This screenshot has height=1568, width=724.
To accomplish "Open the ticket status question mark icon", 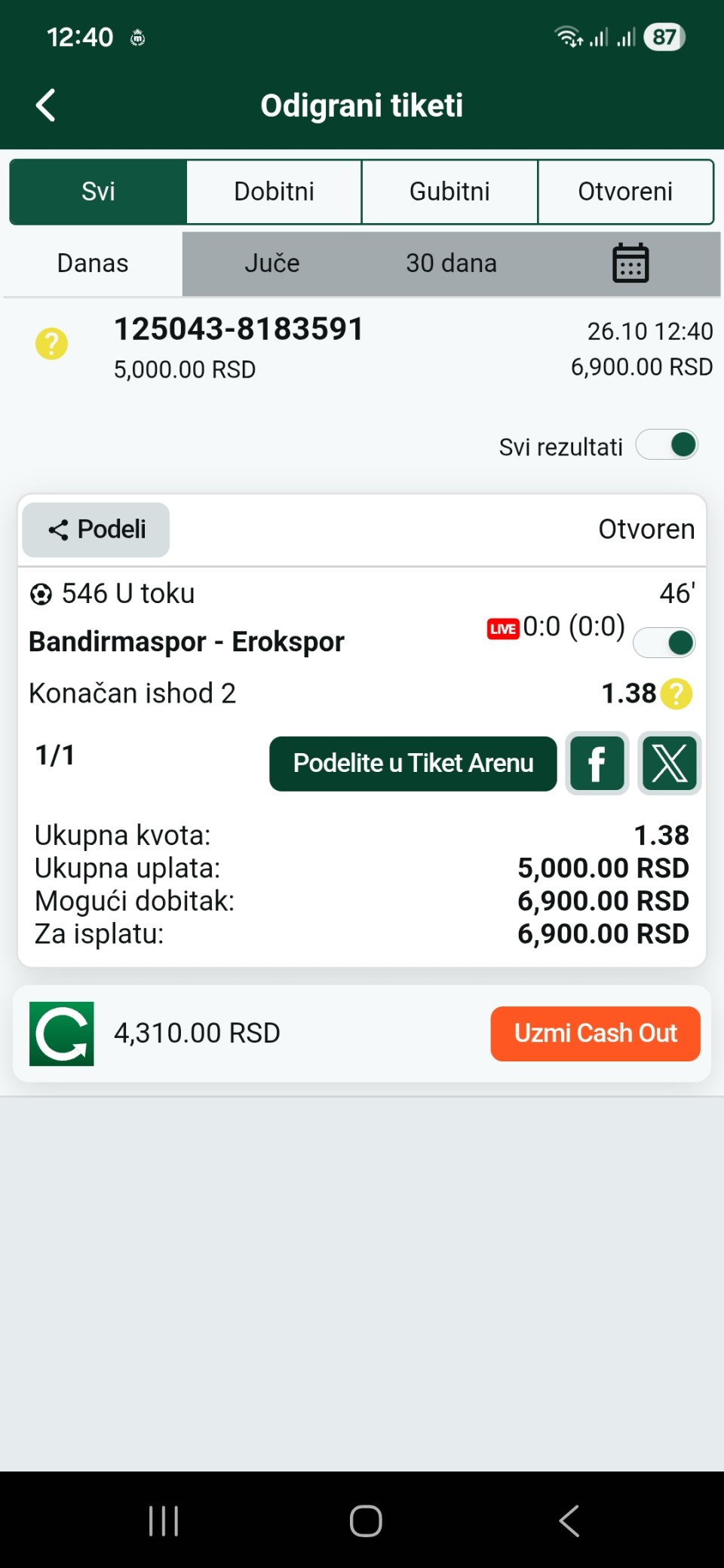I will coord(51,345).
